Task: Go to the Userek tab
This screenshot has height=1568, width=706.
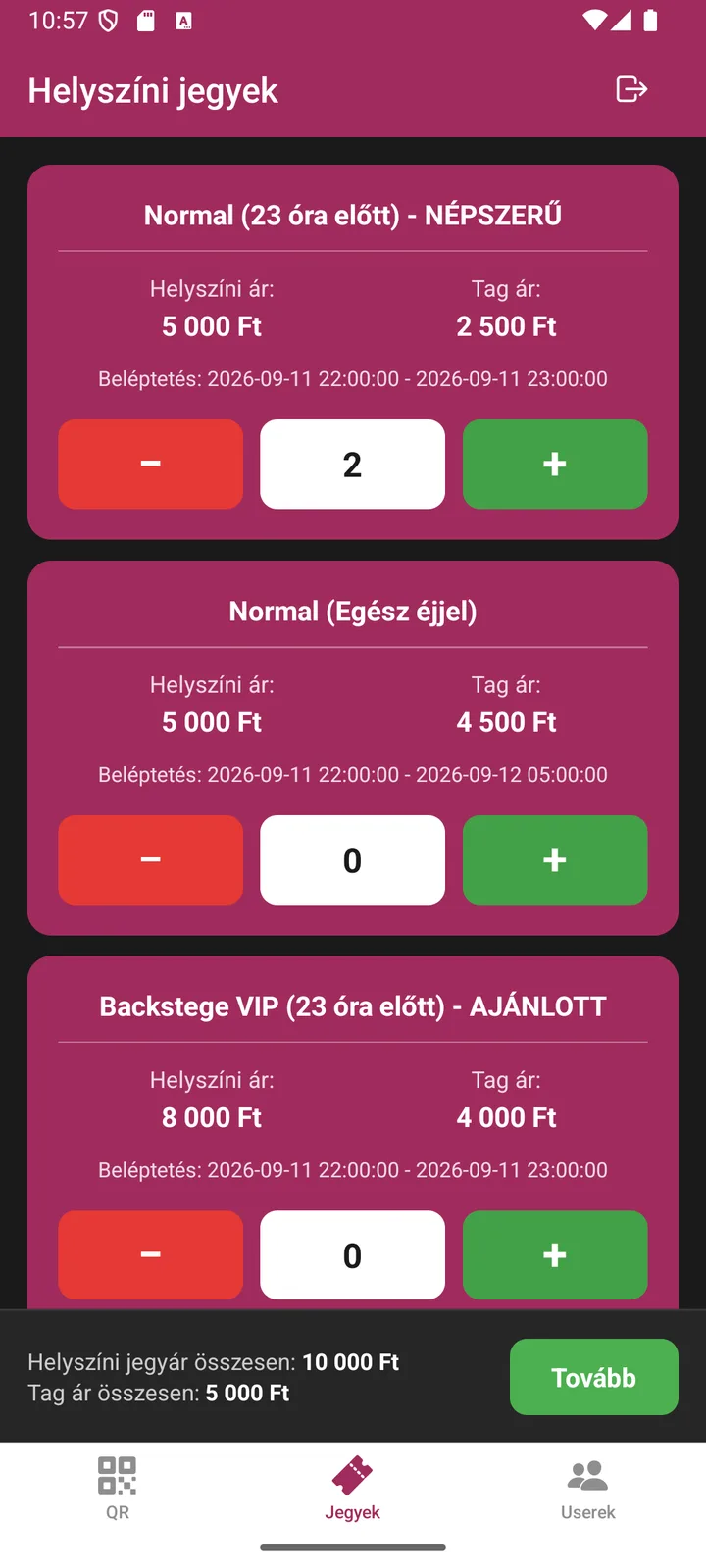Action: click(588, 1488)
